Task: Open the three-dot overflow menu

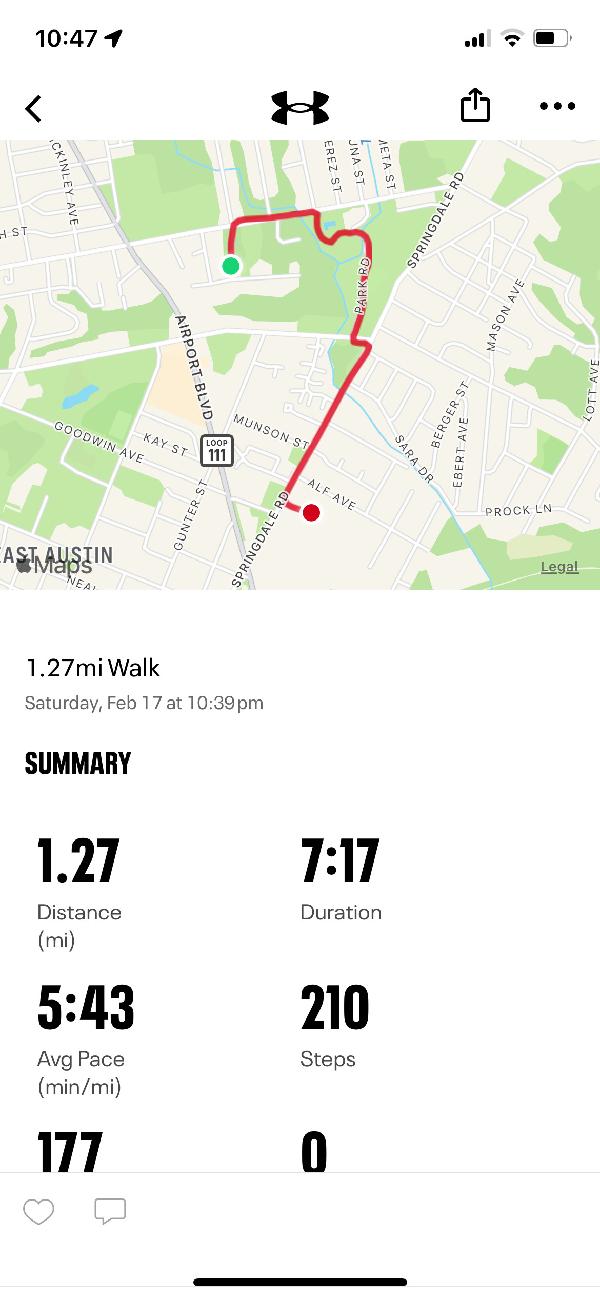Action: click(x=557, y=106)
